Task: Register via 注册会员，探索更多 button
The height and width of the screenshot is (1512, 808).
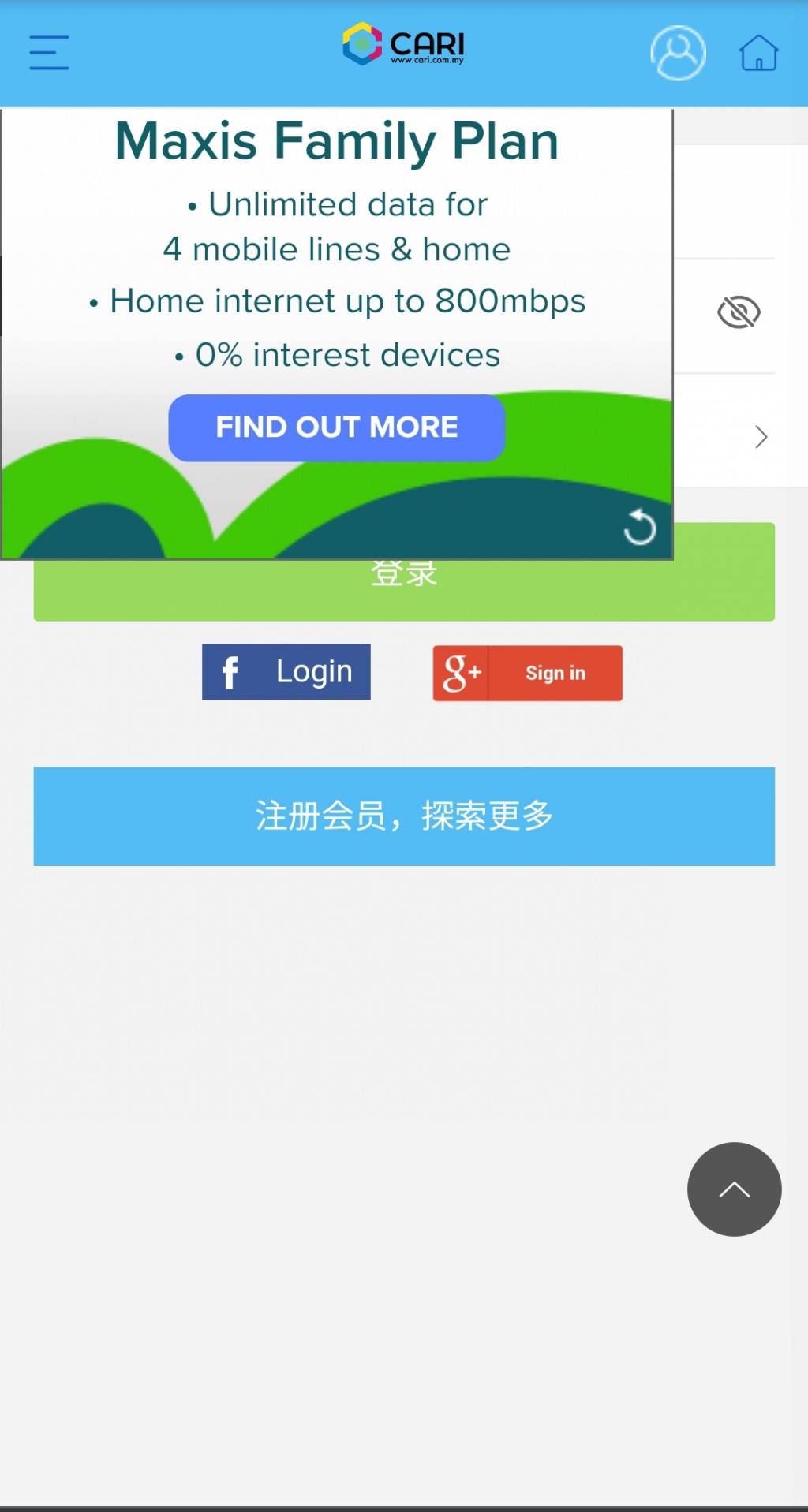Action: coord(404,816)
